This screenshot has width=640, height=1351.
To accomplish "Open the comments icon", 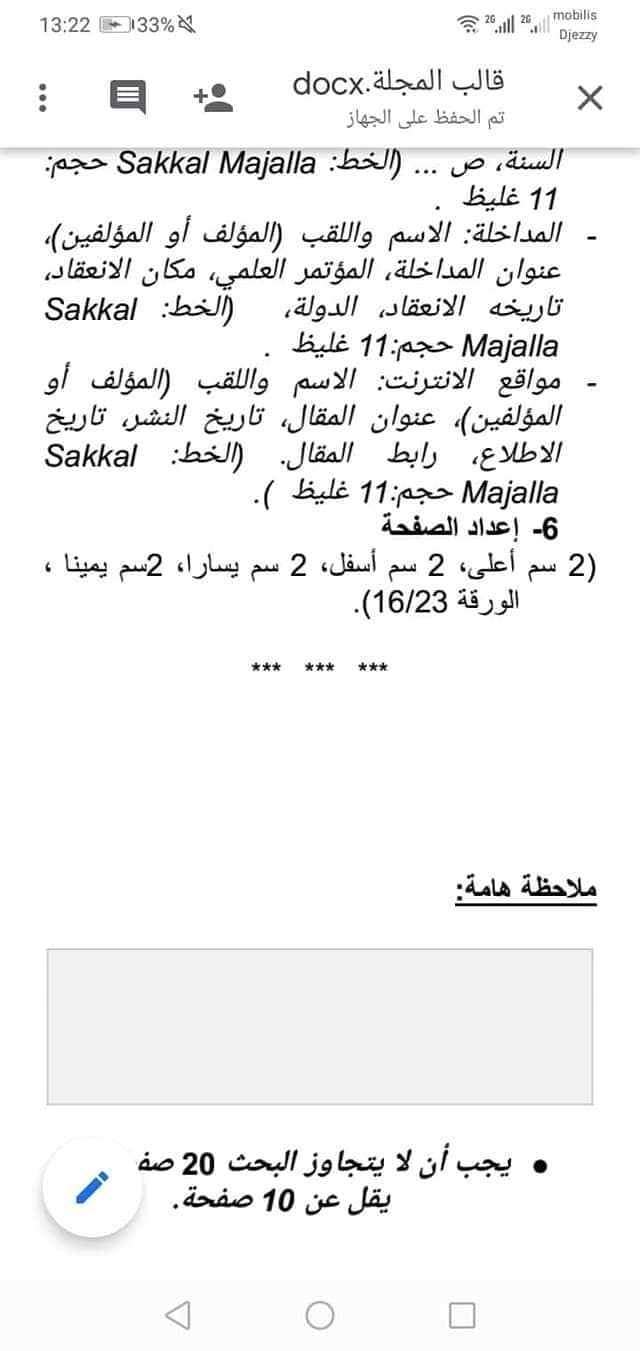I will coord(127,98).
